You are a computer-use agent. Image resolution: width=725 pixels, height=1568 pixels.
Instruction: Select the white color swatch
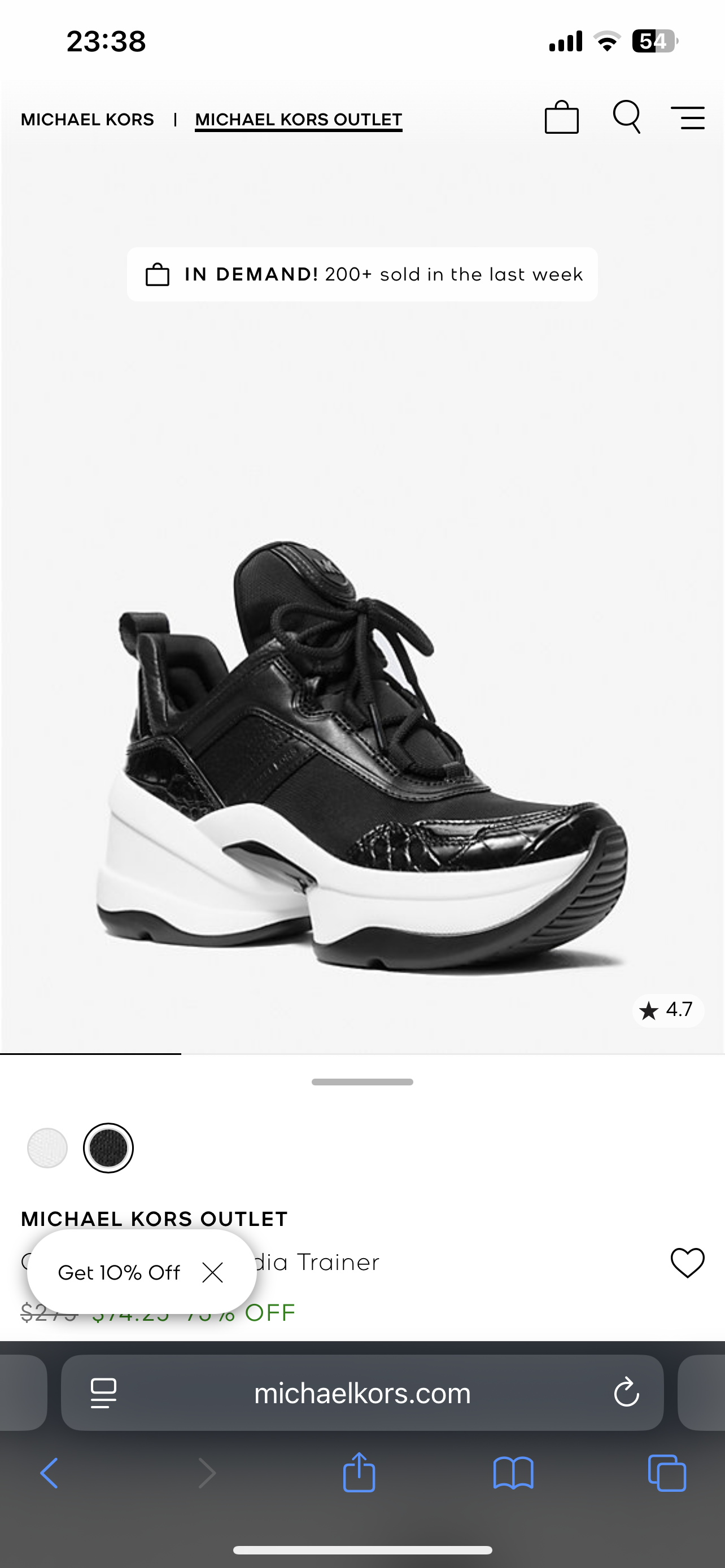coord(47,1148)
